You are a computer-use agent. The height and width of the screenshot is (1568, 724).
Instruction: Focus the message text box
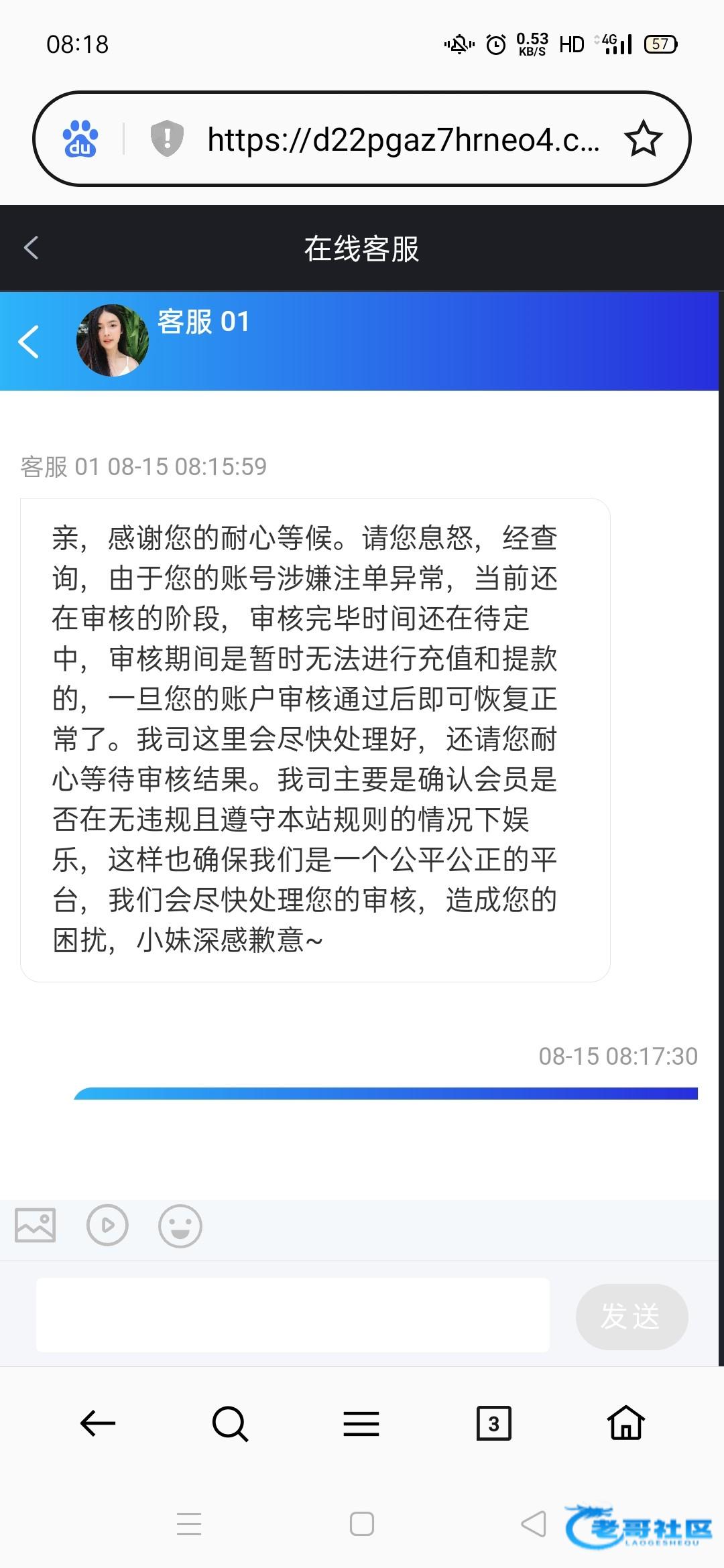293,1315
